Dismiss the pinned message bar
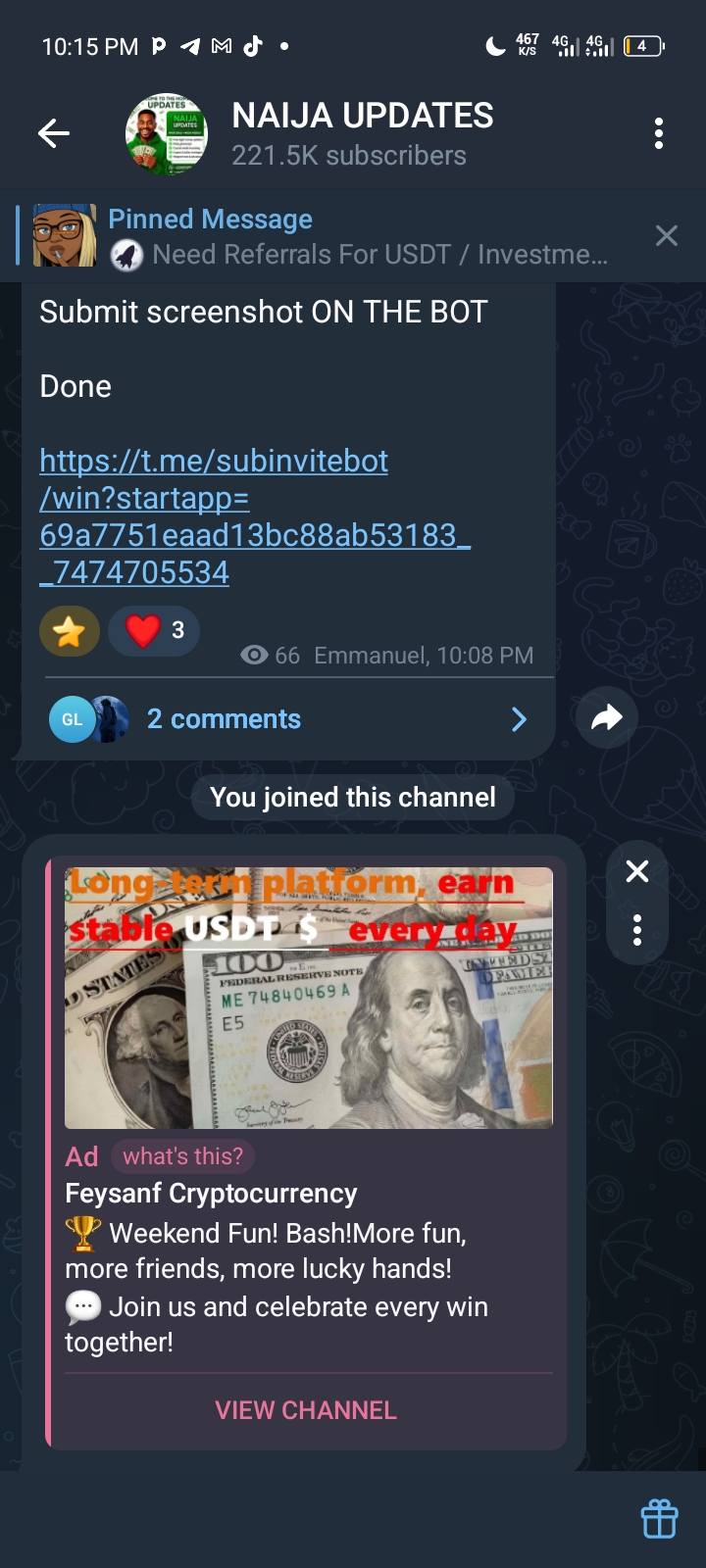 point(667,236)
